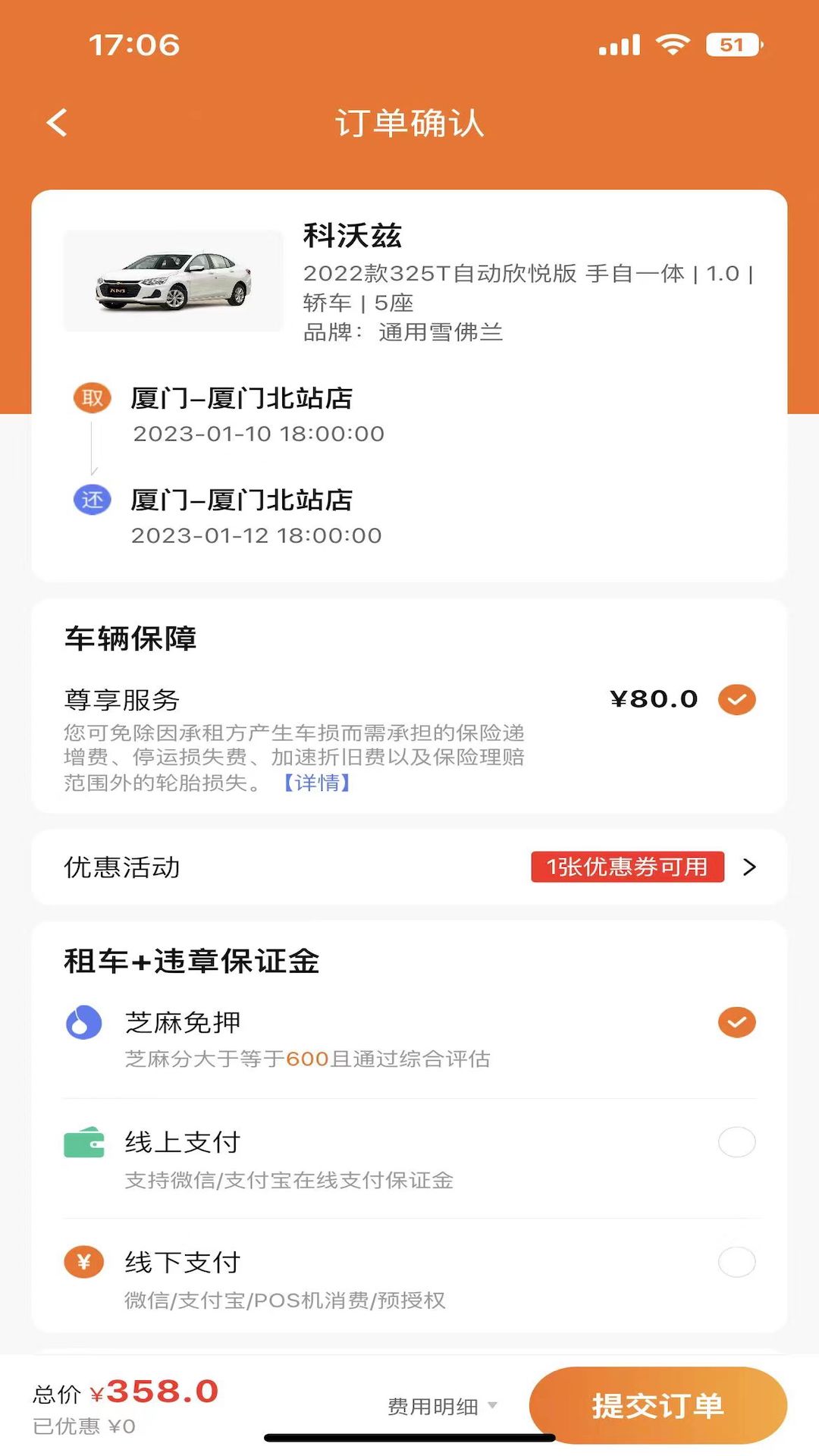
Task: Tap the 取 pickup location icon
Action: point(91,397)
